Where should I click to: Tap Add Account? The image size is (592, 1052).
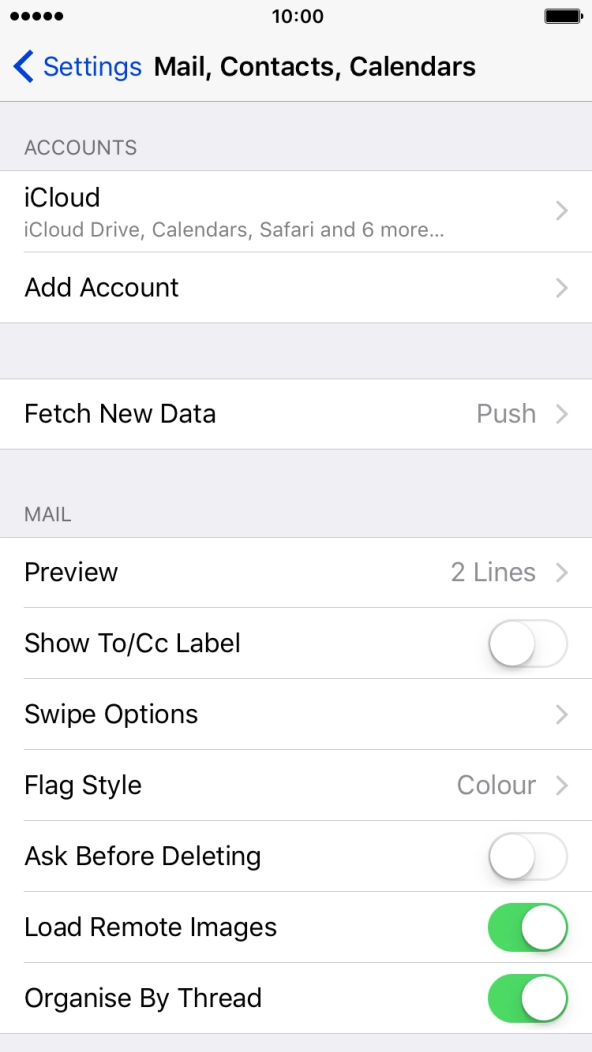(x=296, y=288)
